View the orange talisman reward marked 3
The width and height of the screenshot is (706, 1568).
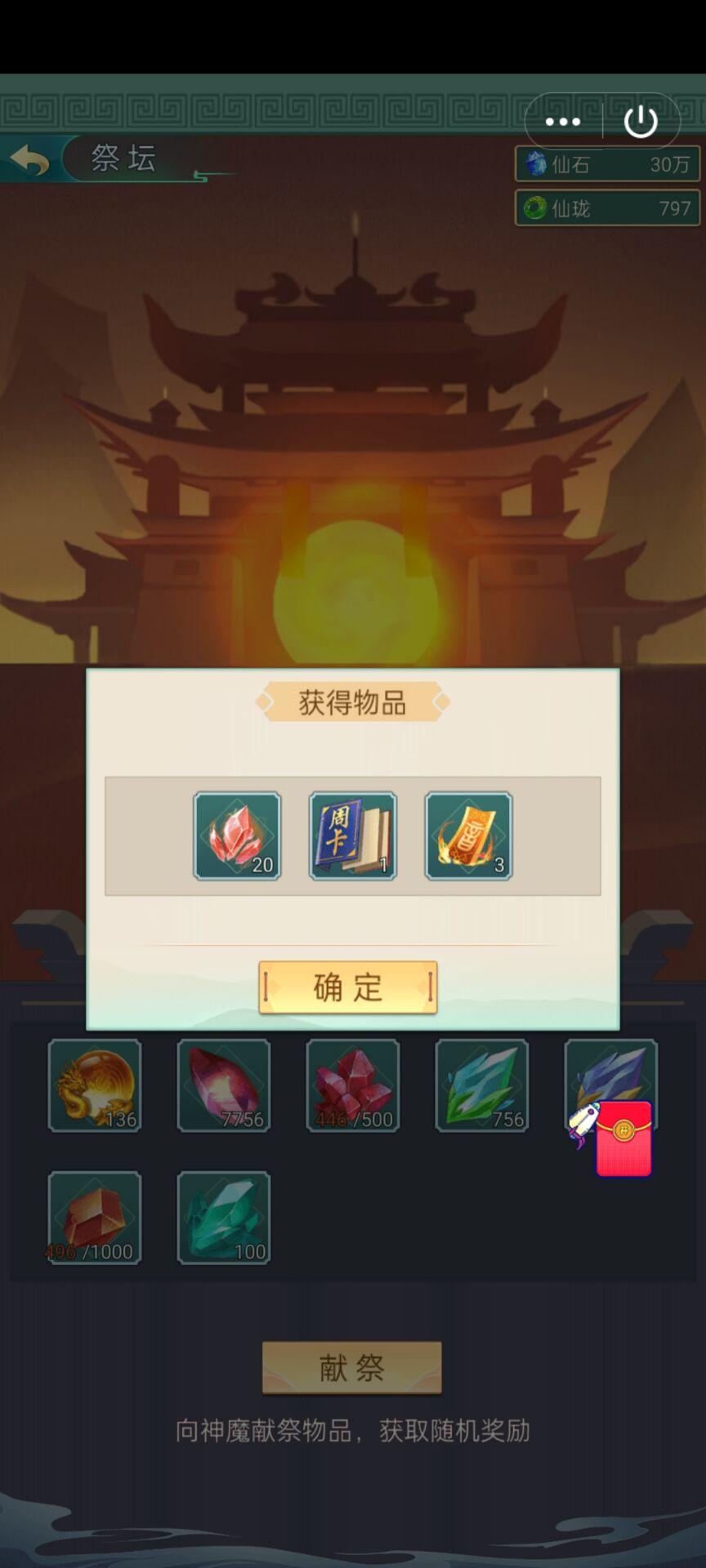pos(468,835)
